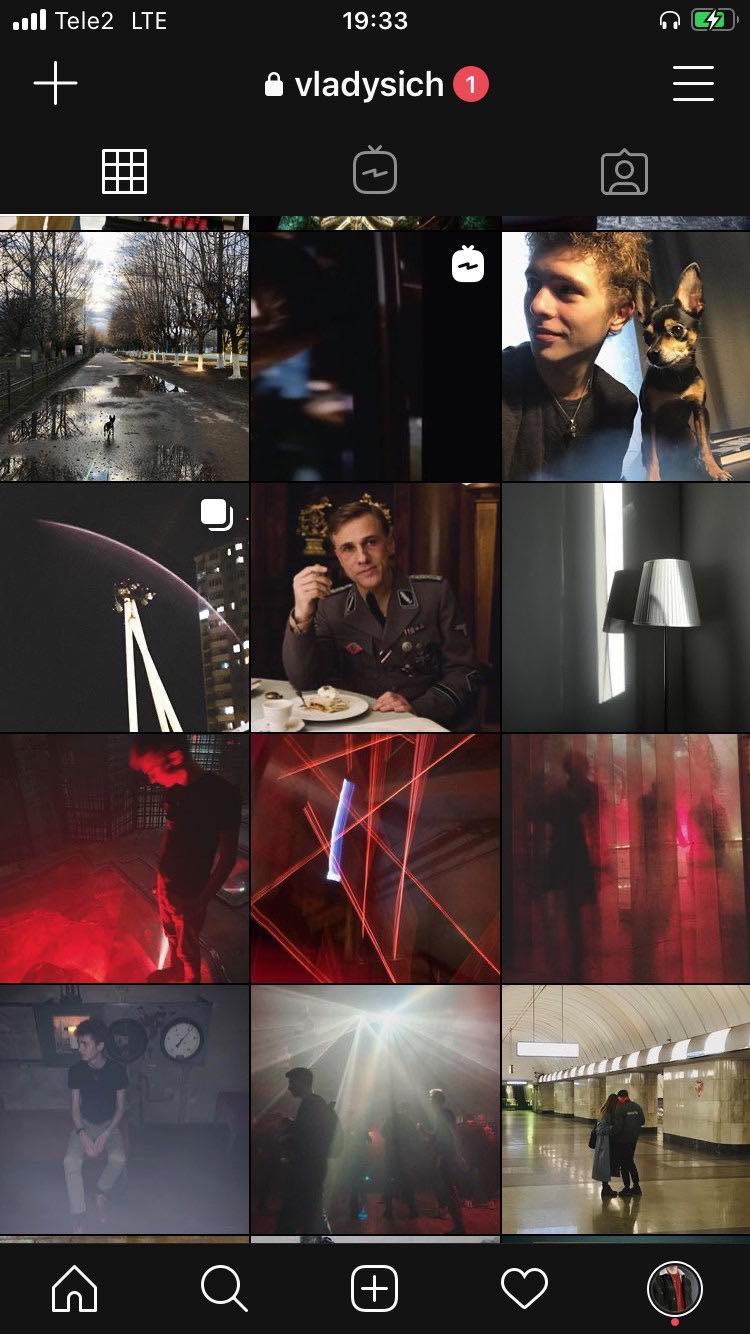Switch to the posts grid tab
Viewport: 750px width, 1334px height.
(x=125, y=172)
